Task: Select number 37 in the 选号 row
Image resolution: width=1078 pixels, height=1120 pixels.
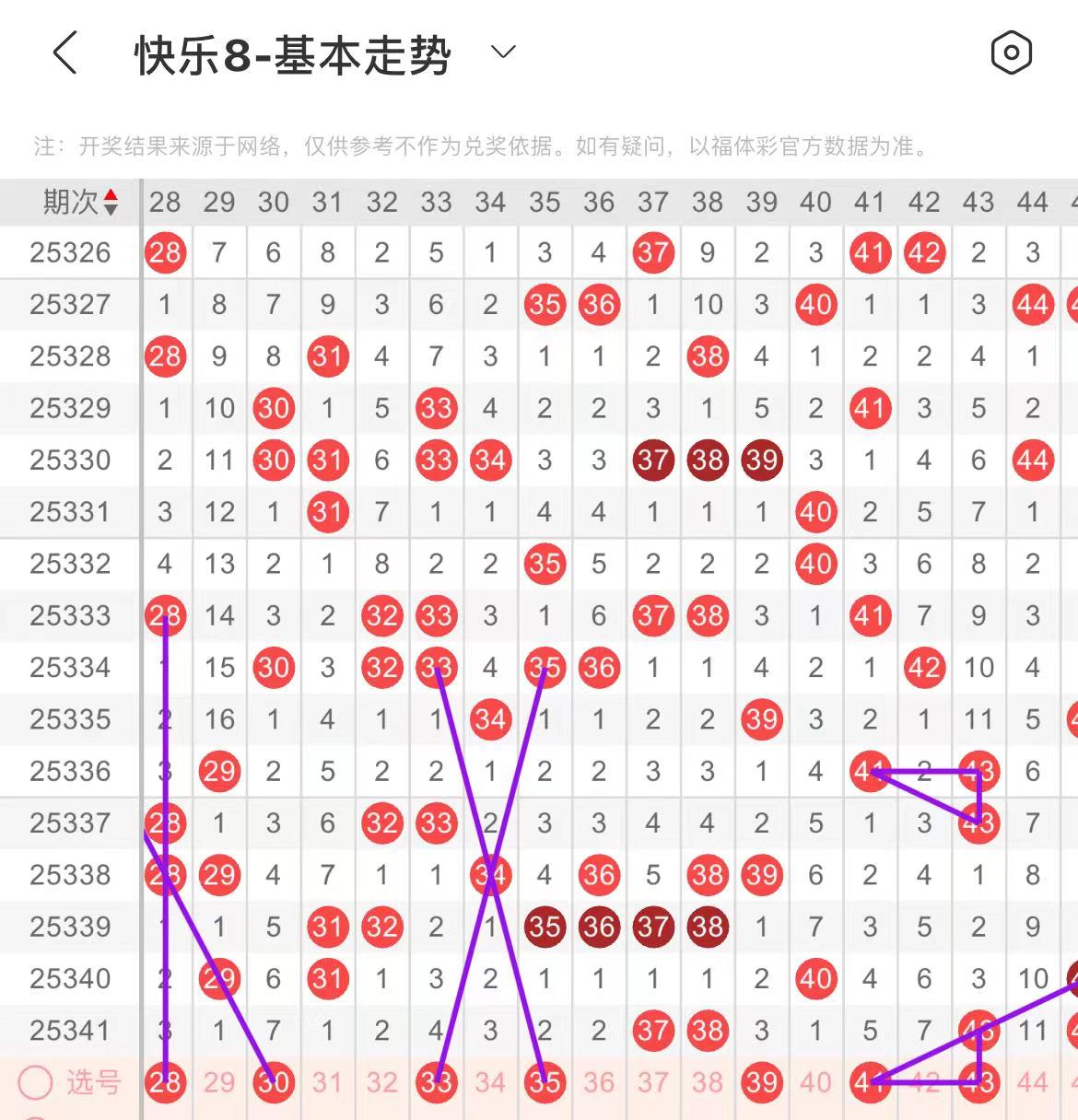Action: tap(653, 1082)
